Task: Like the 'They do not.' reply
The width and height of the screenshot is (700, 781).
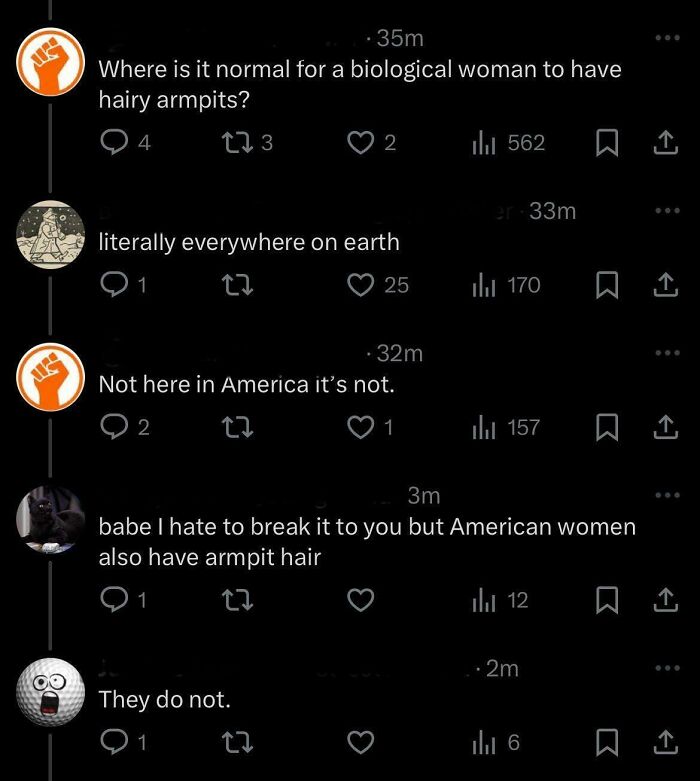Action: coord(361,742)
